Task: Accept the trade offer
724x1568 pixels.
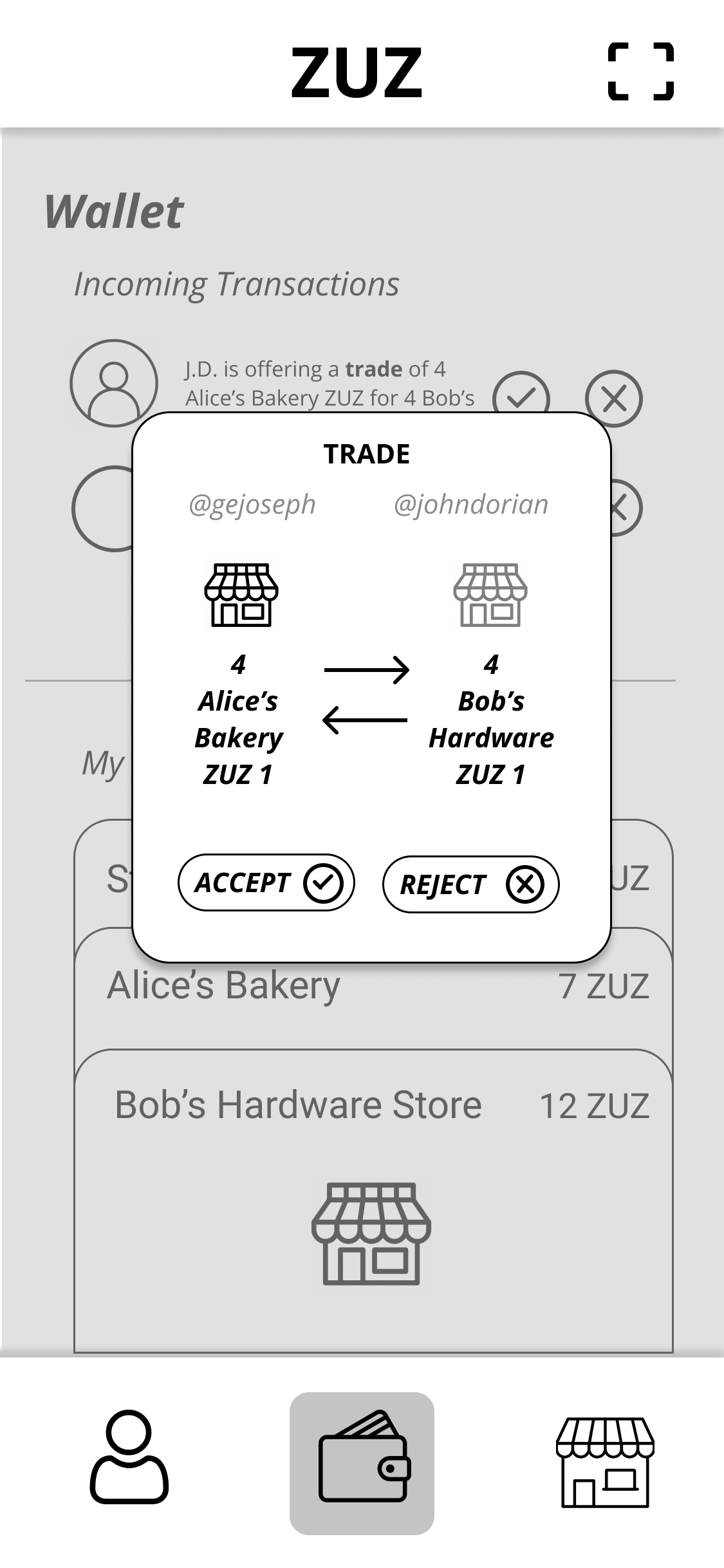Action: click(x=266, y=882)
